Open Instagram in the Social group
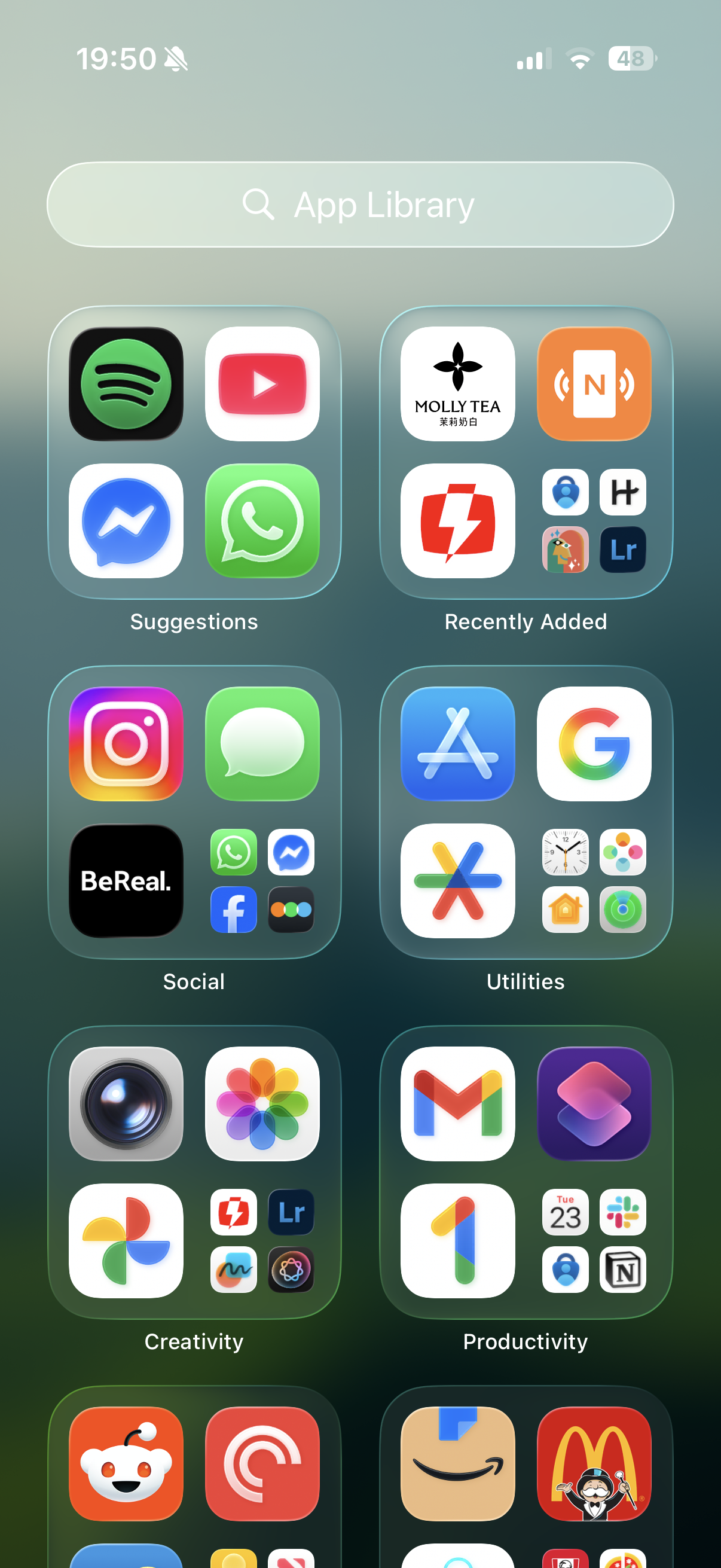The image size is (721, 1568). (126, 744)
